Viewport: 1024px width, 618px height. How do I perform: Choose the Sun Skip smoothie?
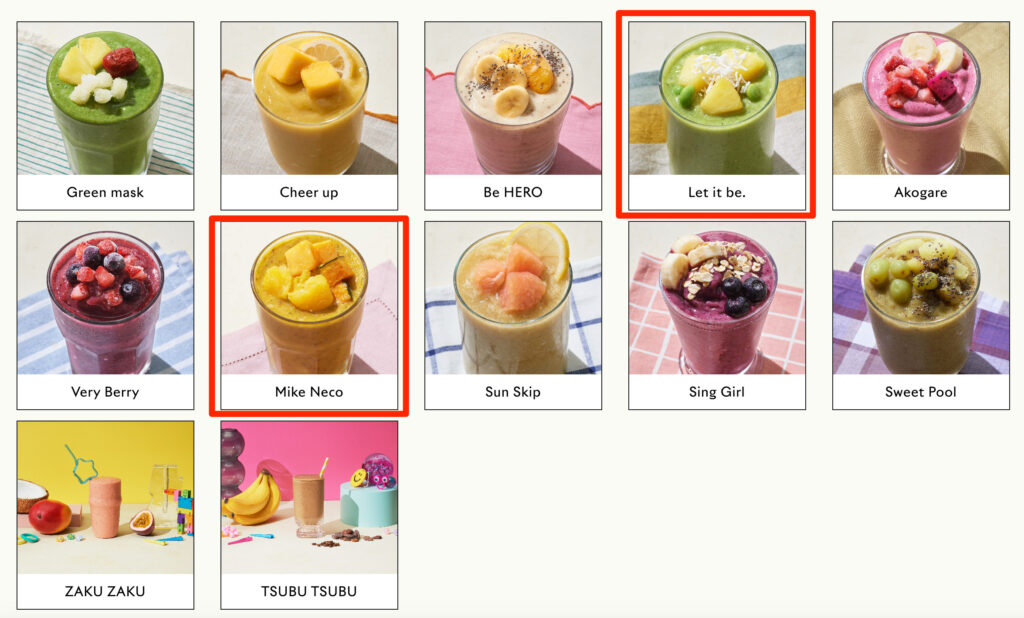click(513, 315)
